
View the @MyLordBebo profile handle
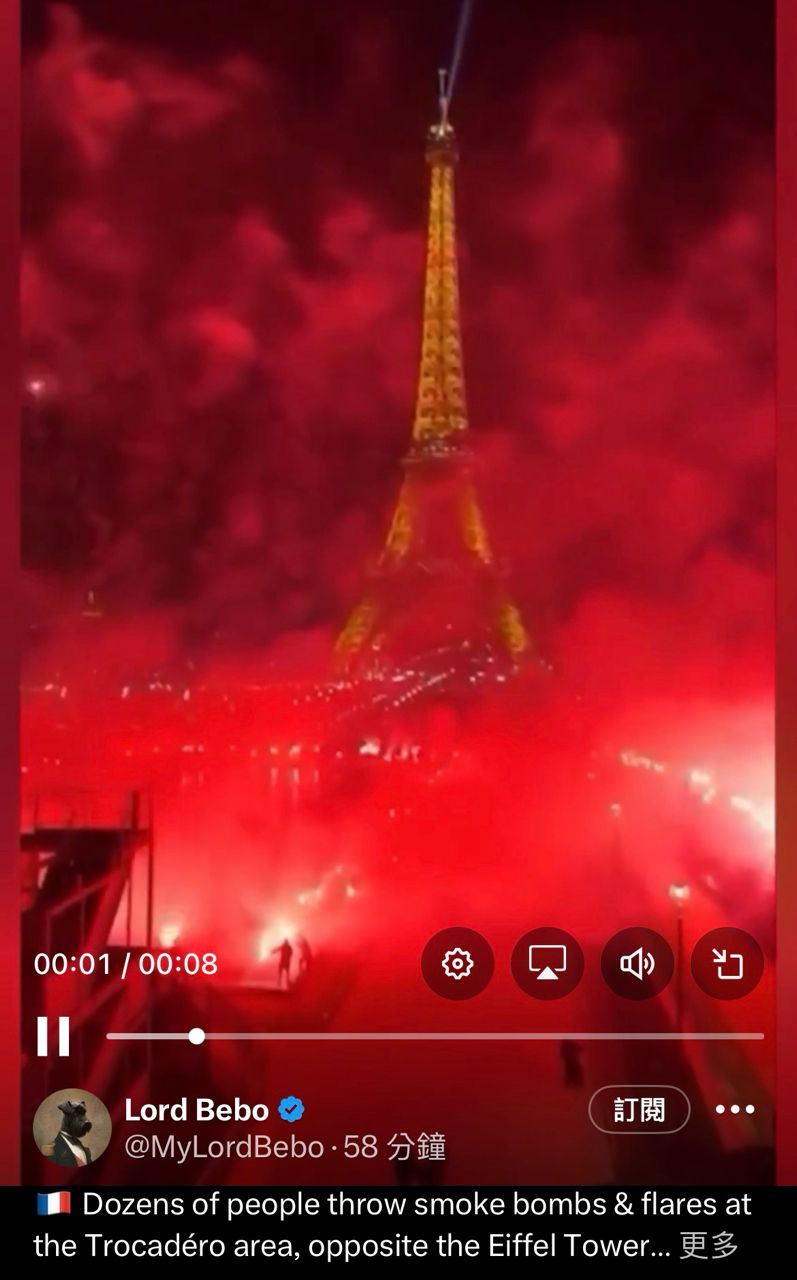coord(224,1147)
